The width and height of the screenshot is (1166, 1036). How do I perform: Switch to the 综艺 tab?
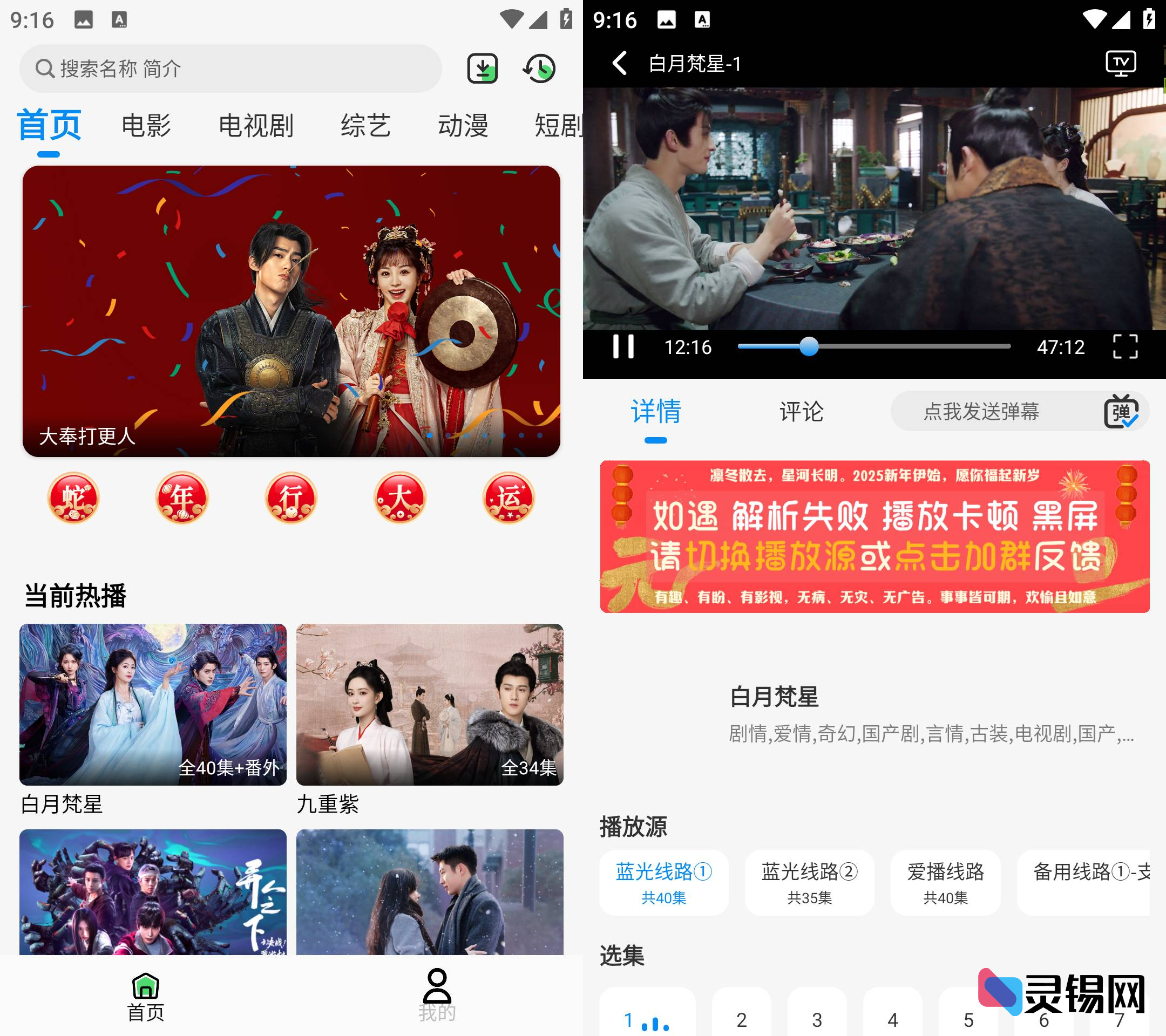point(365,125)
